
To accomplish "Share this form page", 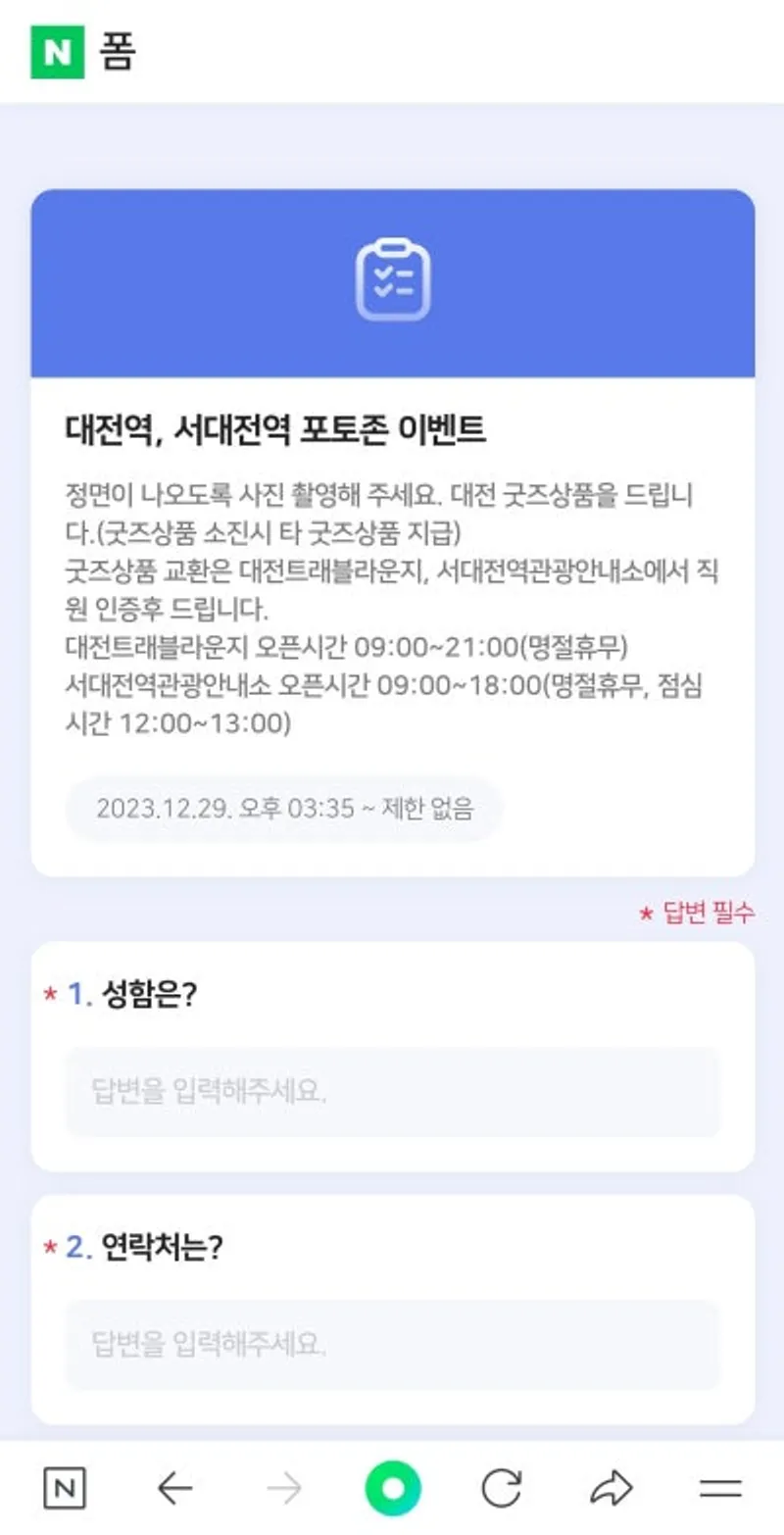I will (612, 1489).
